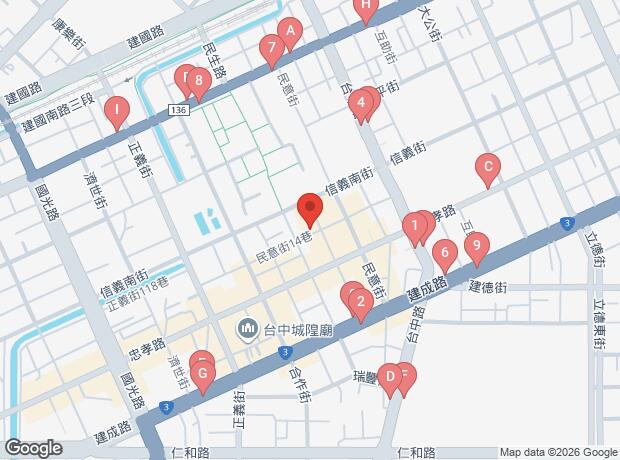Open the 台中城隍廟 place icon

(x=247, y=328)
